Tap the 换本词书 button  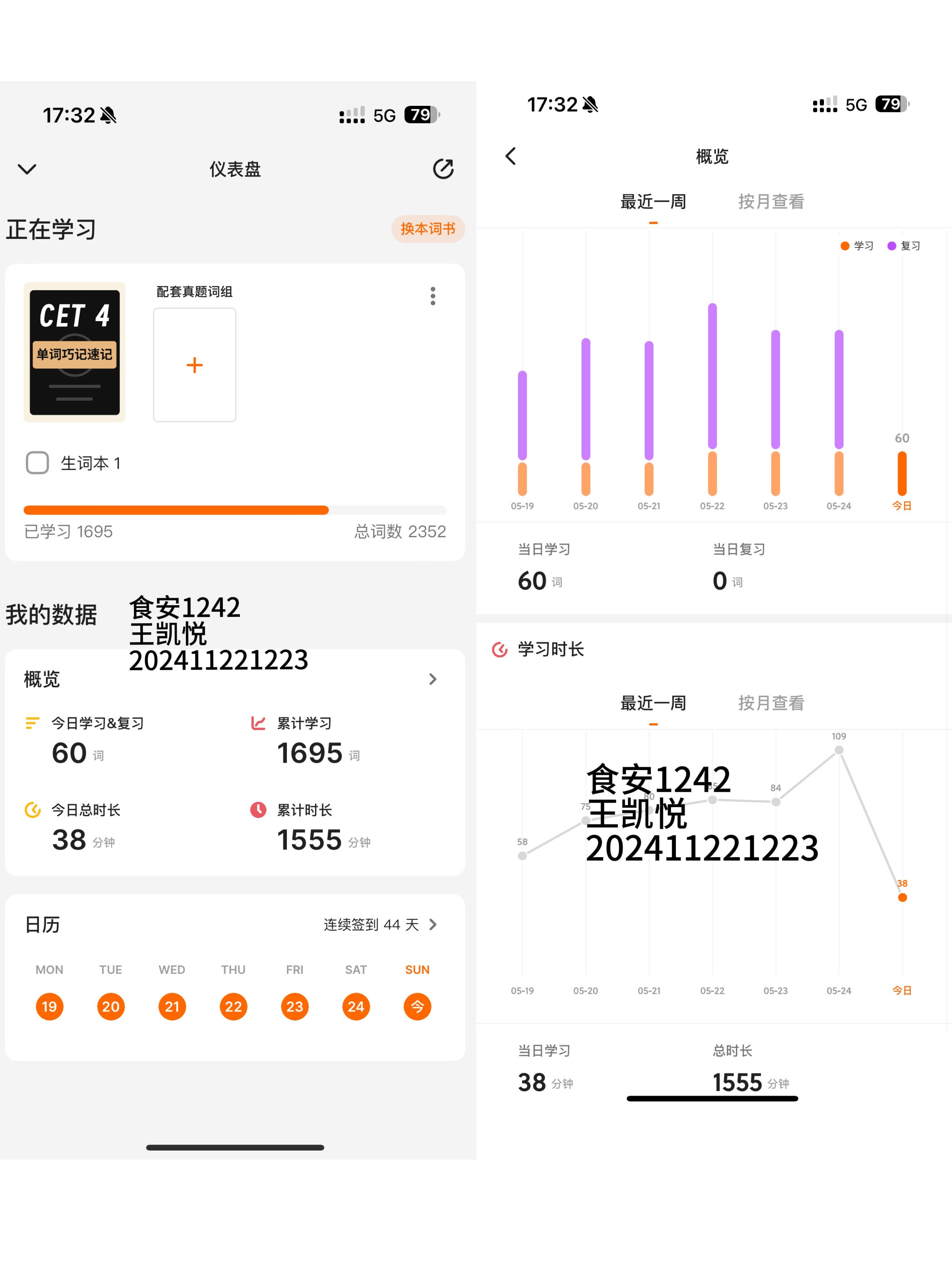(428, 229)
